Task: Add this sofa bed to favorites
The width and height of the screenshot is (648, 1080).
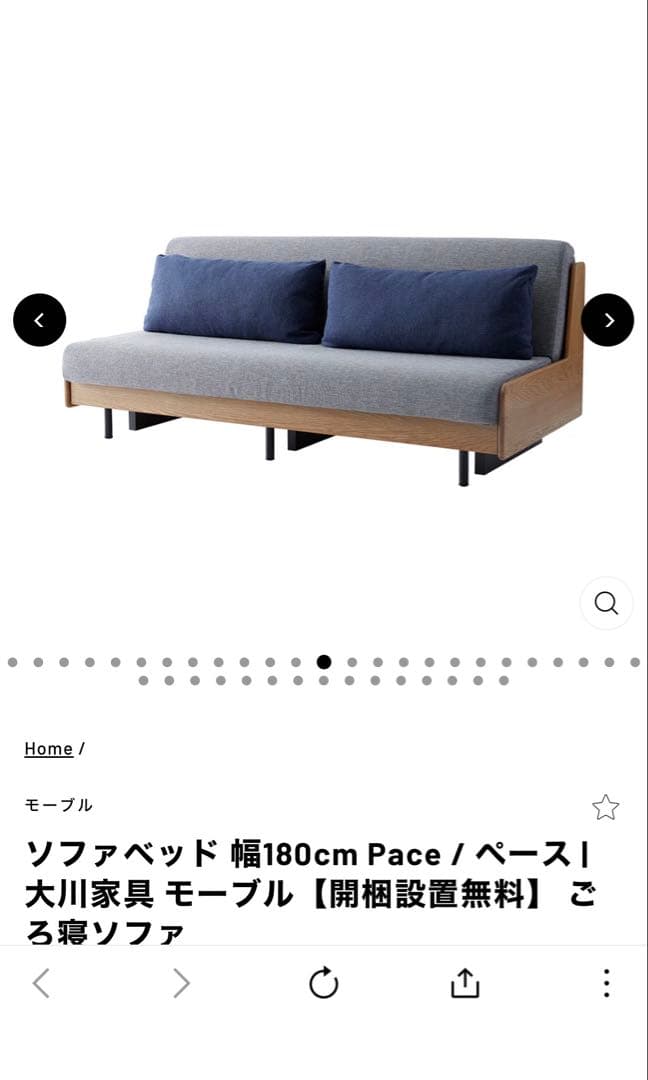Action: 605,807
